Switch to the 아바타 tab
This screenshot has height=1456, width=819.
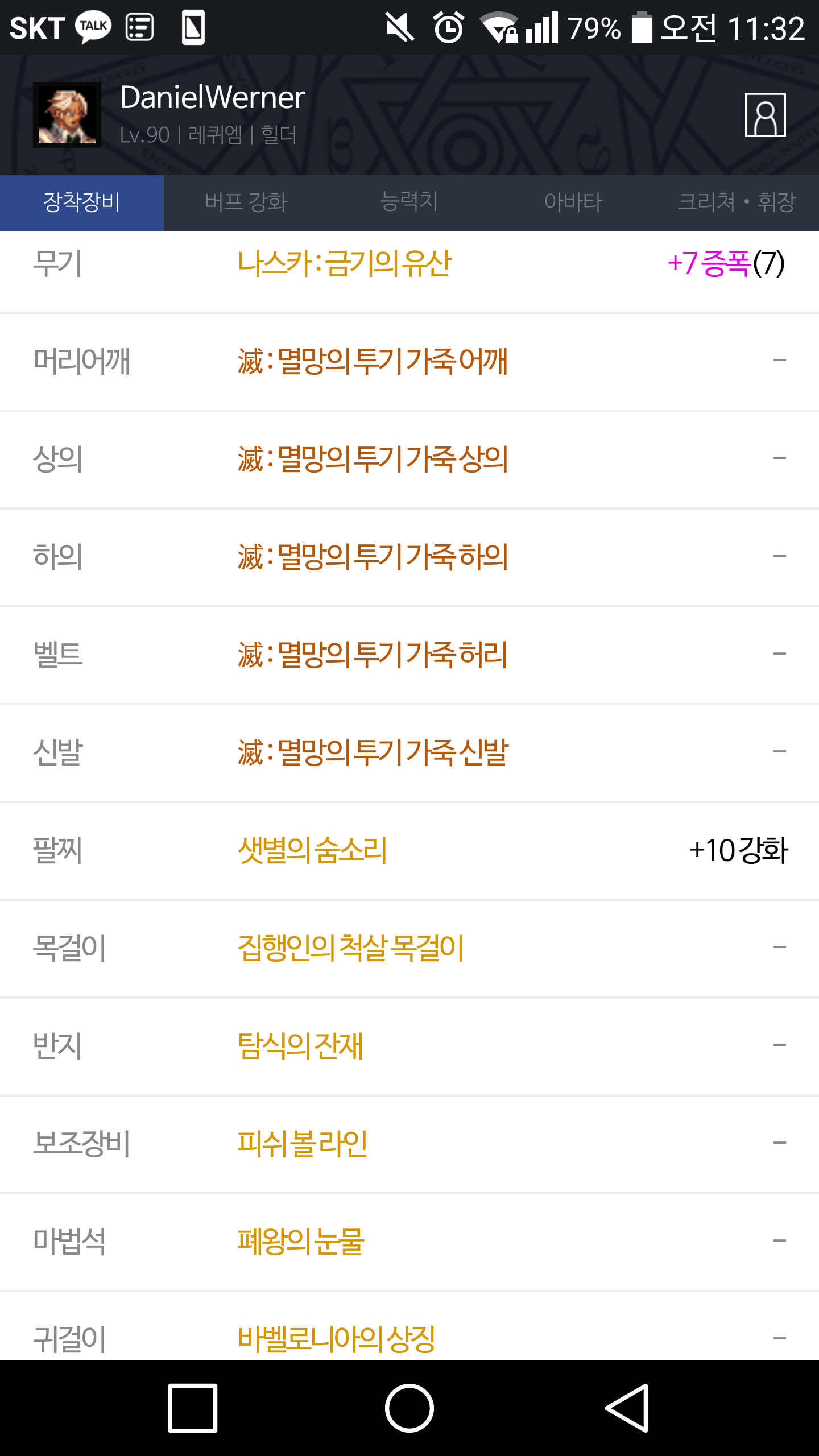573,202
